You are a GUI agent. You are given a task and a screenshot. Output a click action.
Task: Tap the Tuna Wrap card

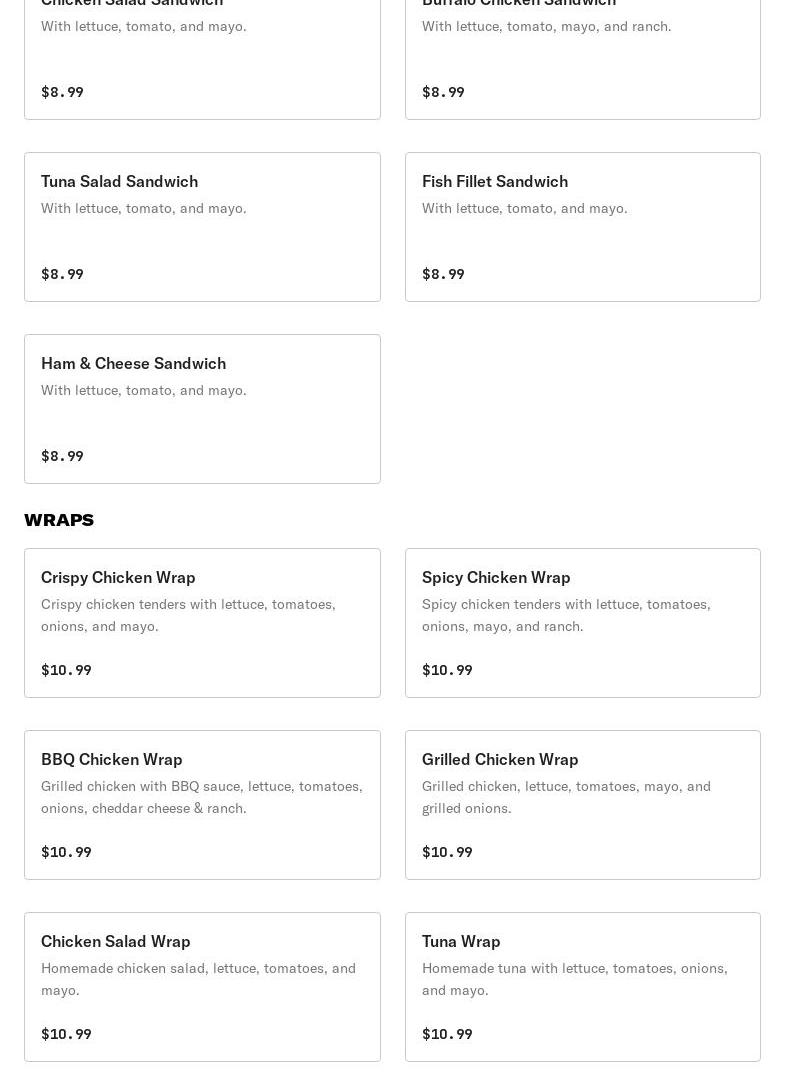point(582,987)
